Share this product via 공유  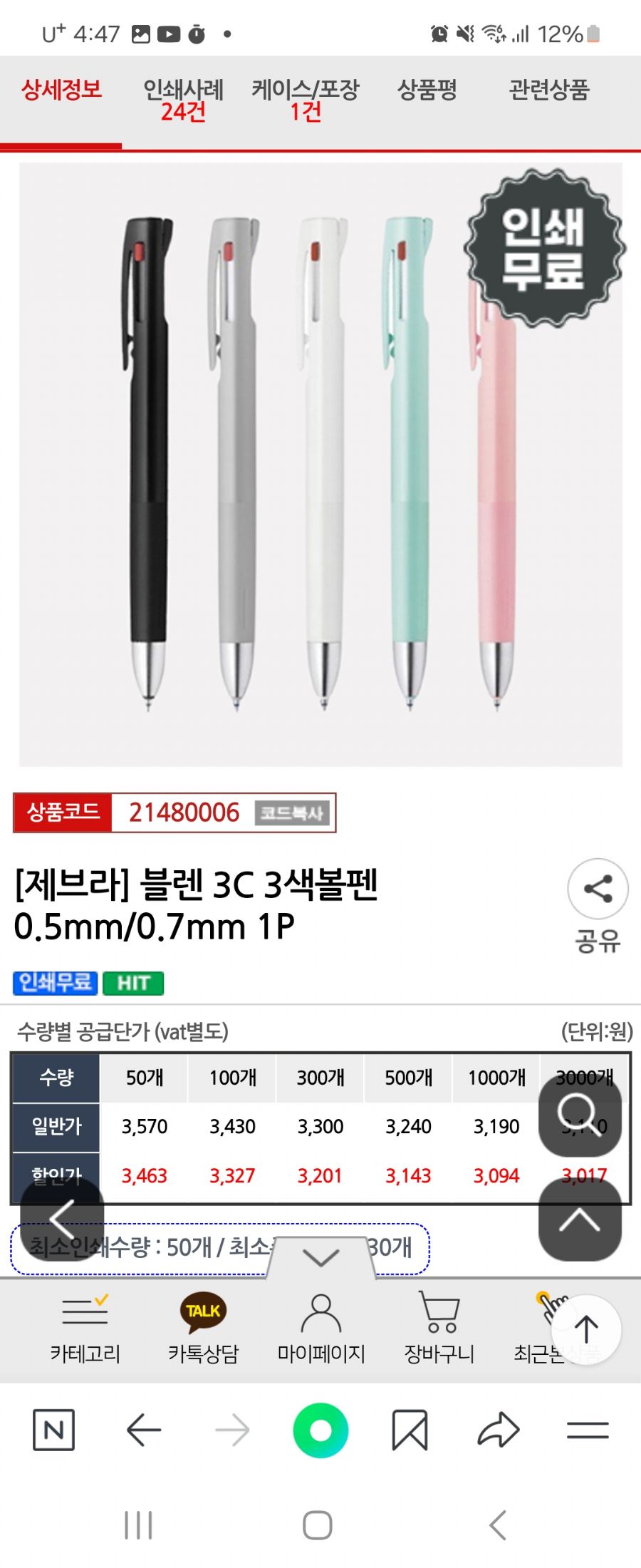click(x=598, y=889)
